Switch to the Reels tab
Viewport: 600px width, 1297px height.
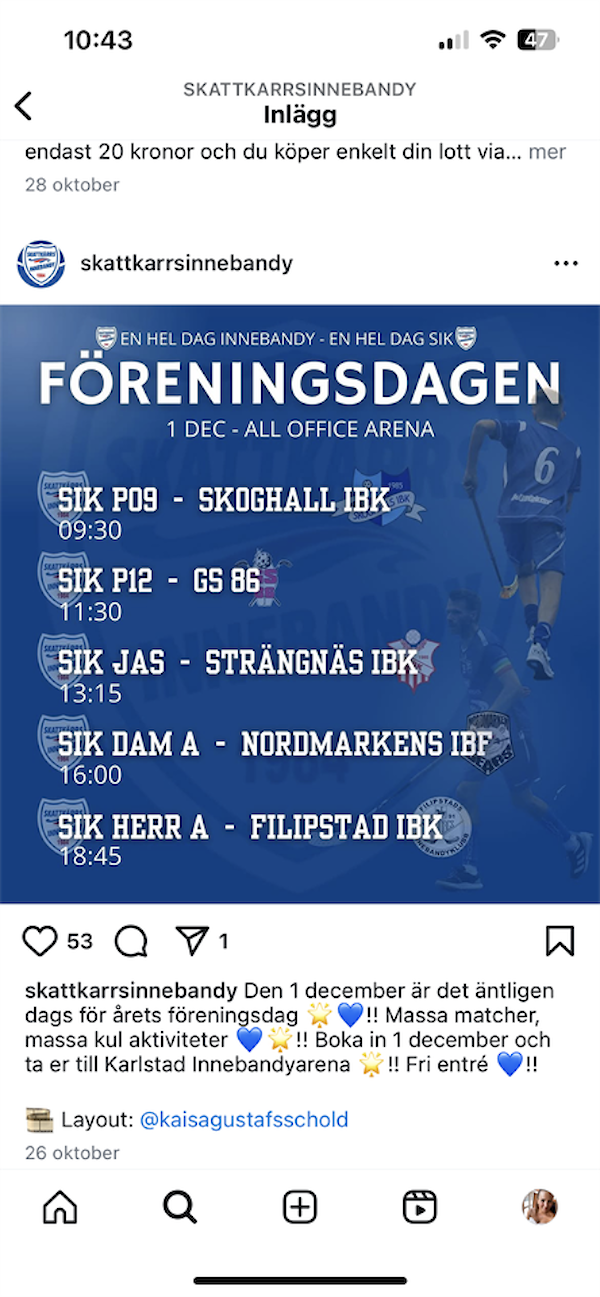420,1207
